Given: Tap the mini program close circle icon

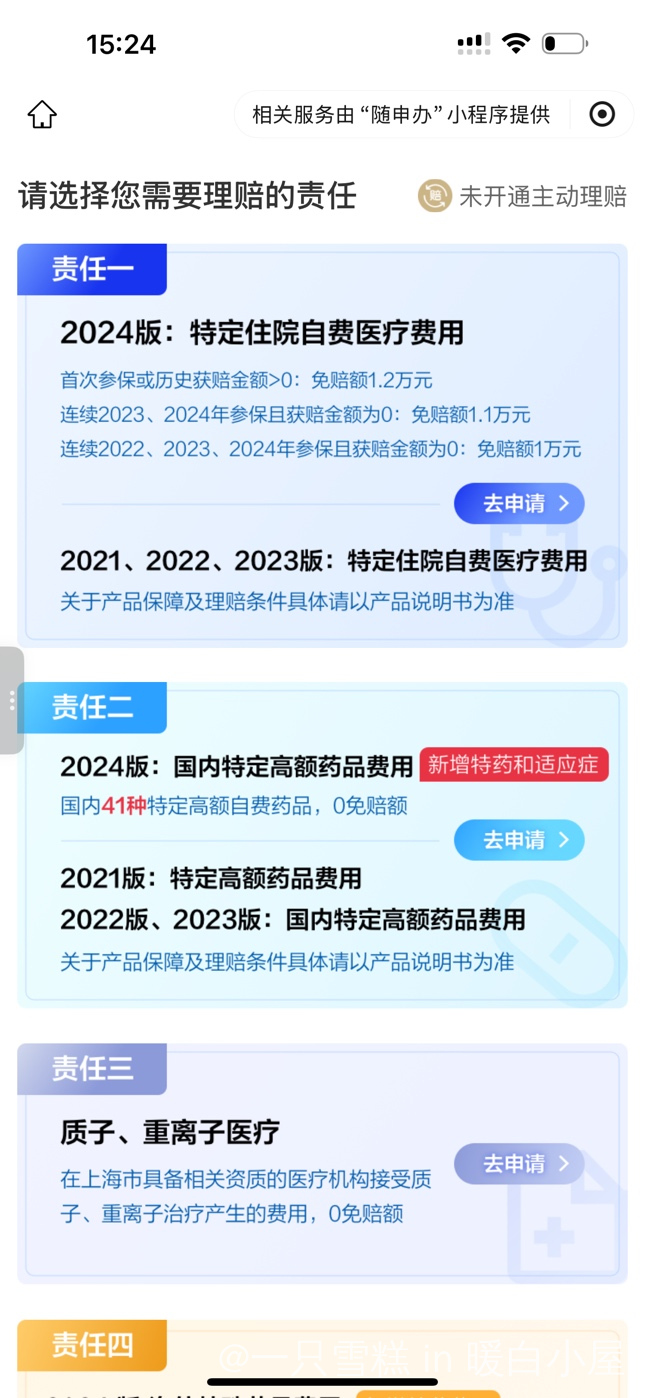Looking at the screenshot, I should point(602,114).
